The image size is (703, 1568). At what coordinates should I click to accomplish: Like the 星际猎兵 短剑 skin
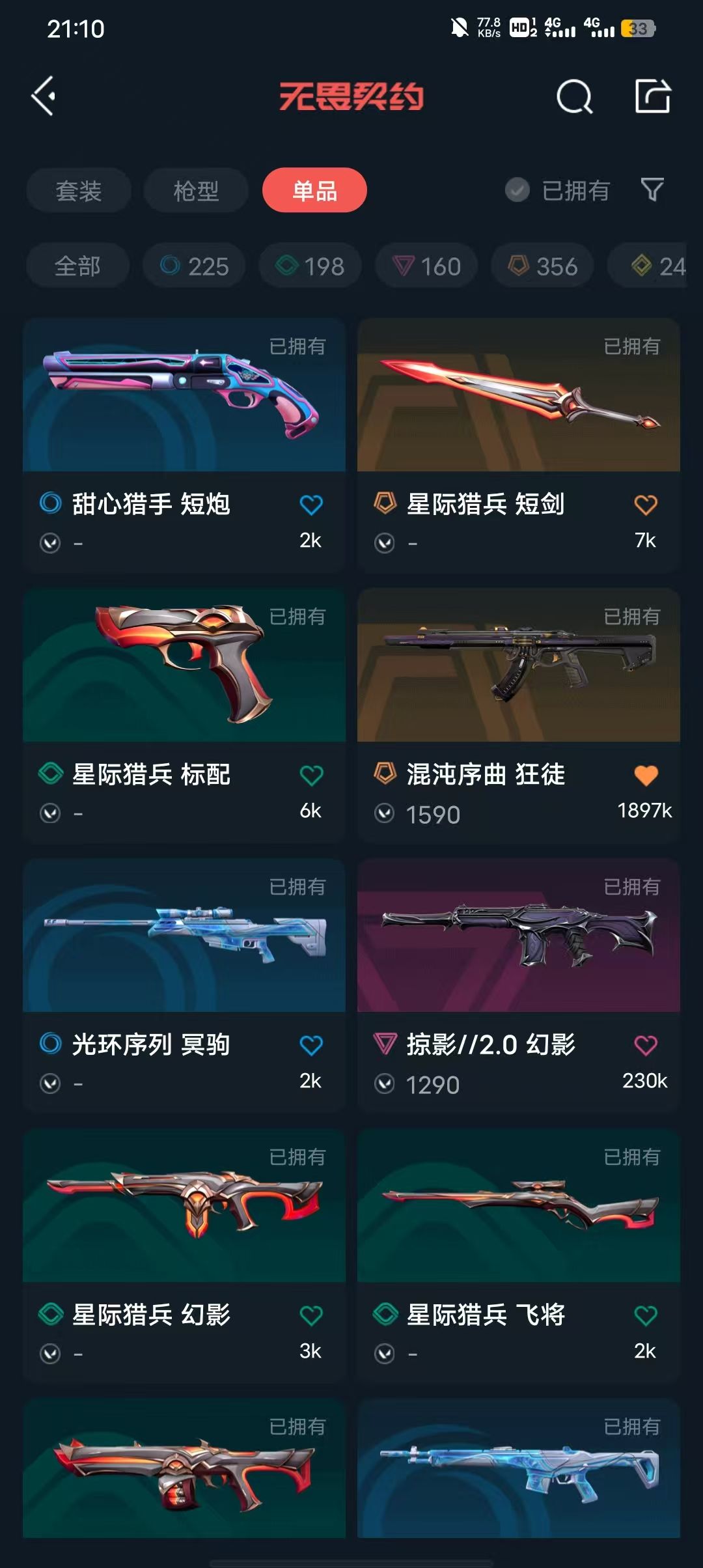pos(646,505)
